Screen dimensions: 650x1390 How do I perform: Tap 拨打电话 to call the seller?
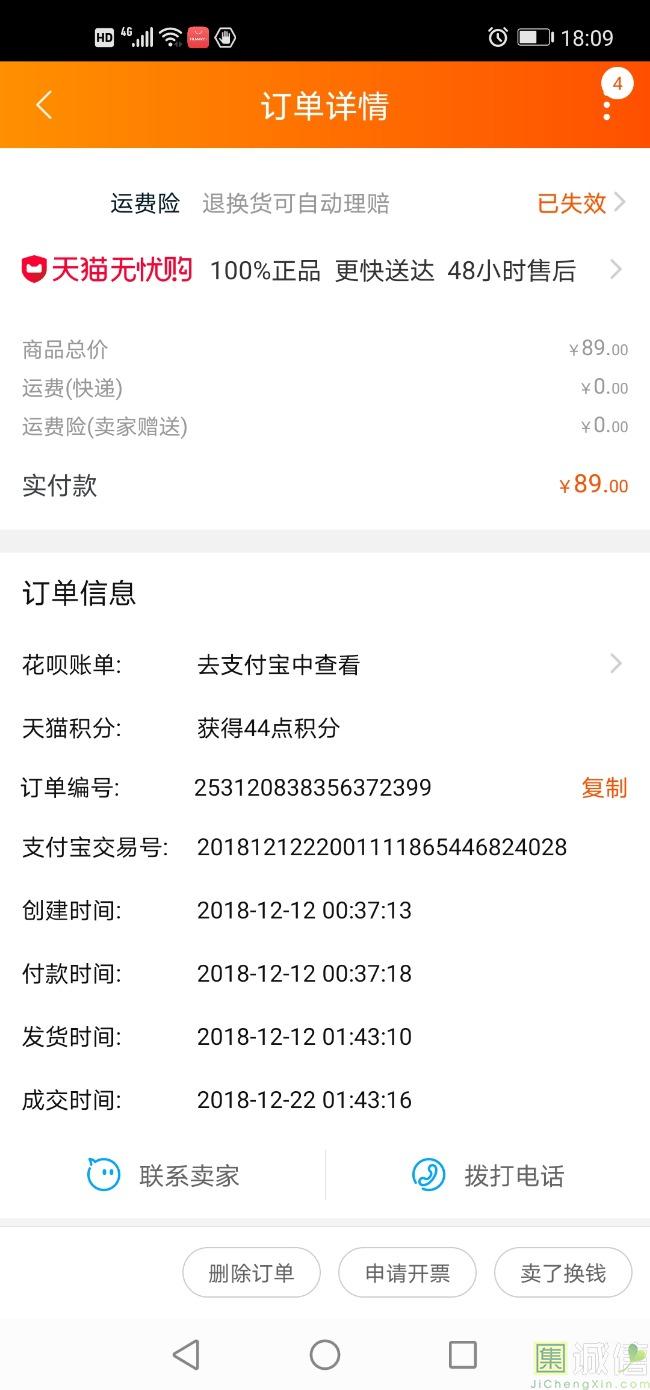pyautogui.click(x=488, y=1175)
